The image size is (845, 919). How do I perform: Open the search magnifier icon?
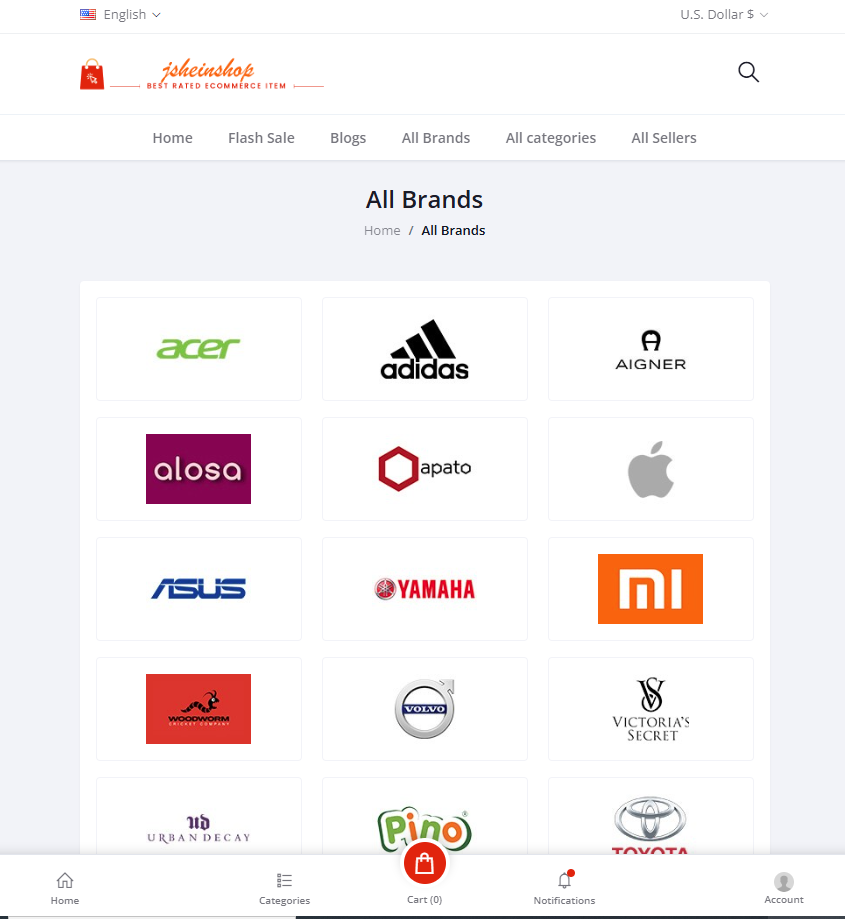coord(748,72)
